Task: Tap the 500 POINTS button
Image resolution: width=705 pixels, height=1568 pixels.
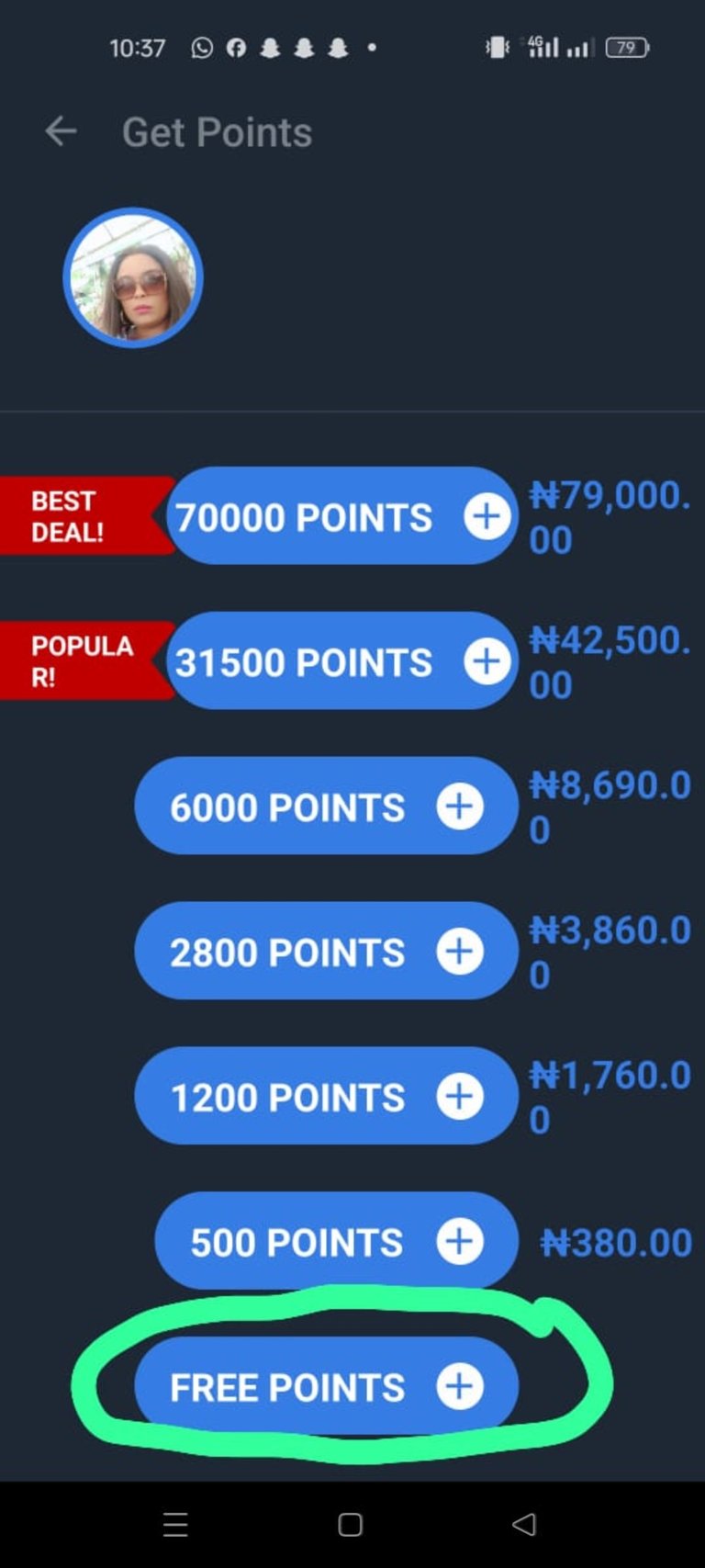Action: (x=335, y=1242)
